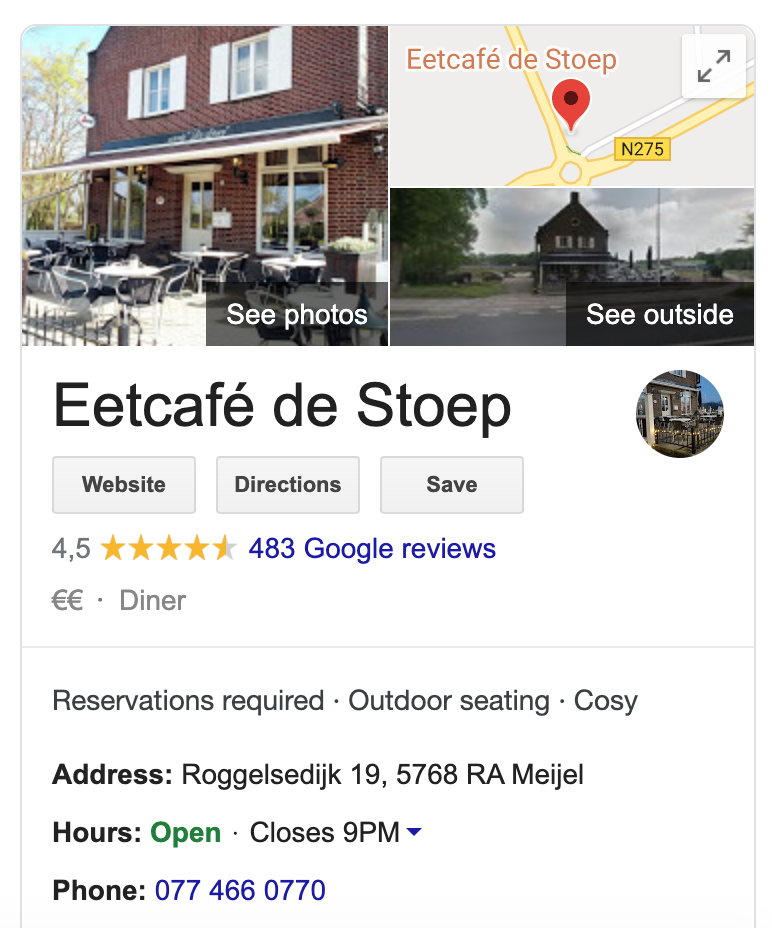Expand the map to full view

[x=713, y=66]
